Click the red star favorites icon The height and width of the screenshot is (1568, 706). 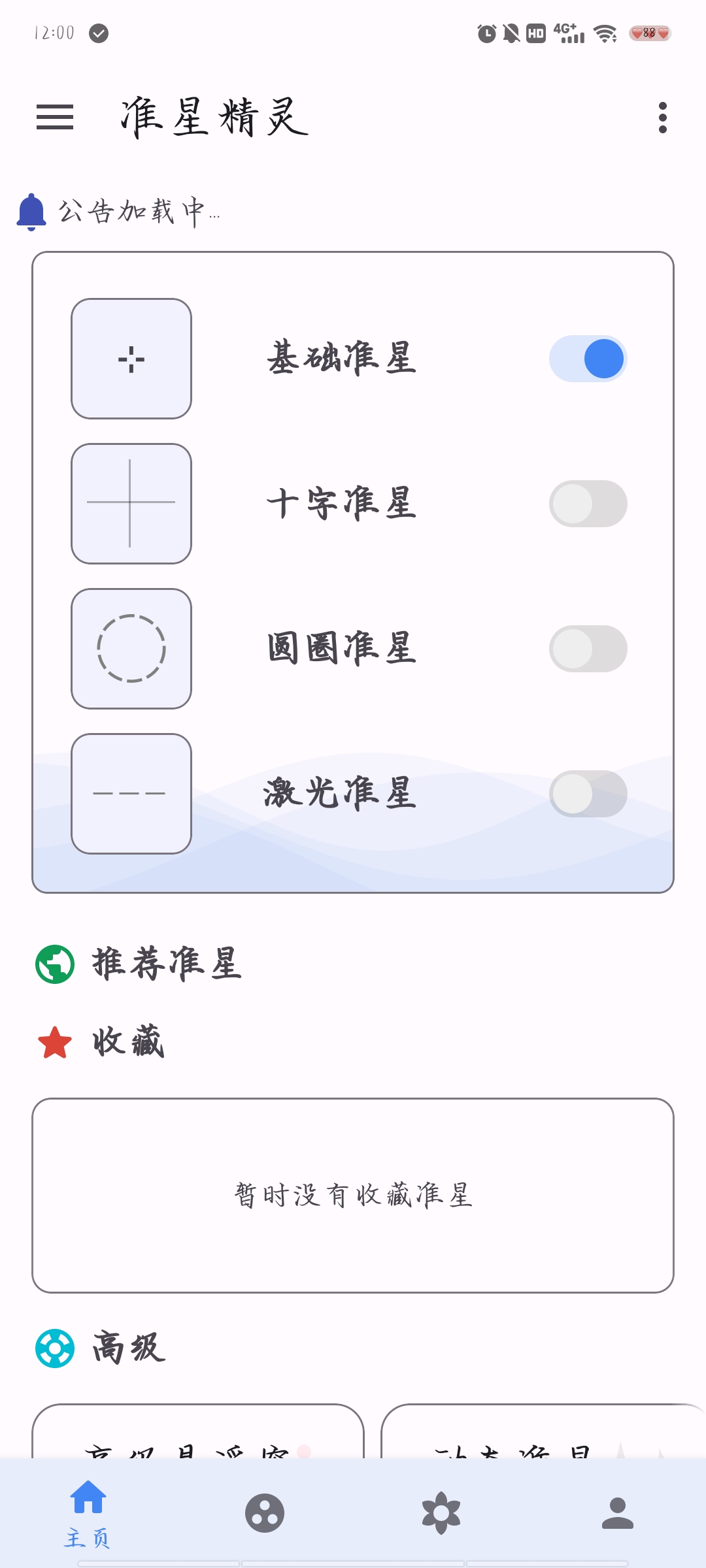tap(55, 1042)
